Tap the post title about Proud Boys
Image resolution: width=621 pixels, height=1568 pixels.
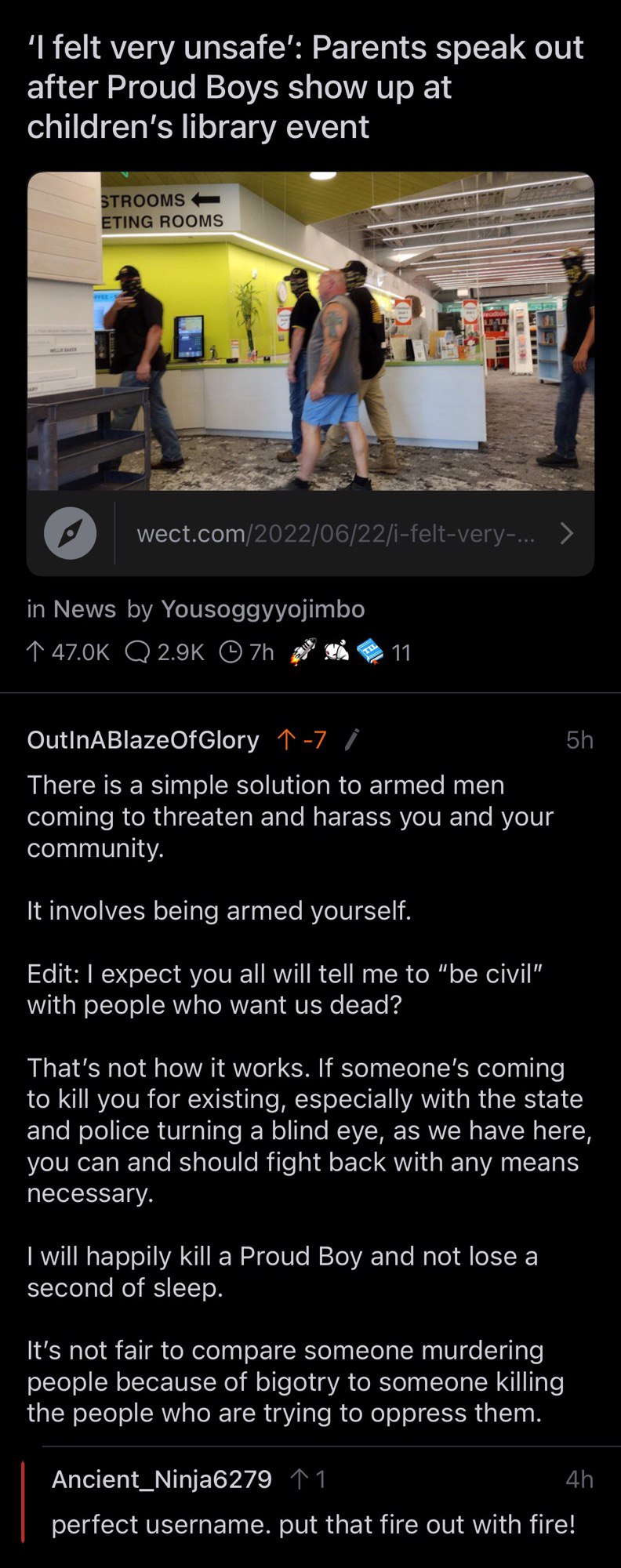[x=306, y=87]
